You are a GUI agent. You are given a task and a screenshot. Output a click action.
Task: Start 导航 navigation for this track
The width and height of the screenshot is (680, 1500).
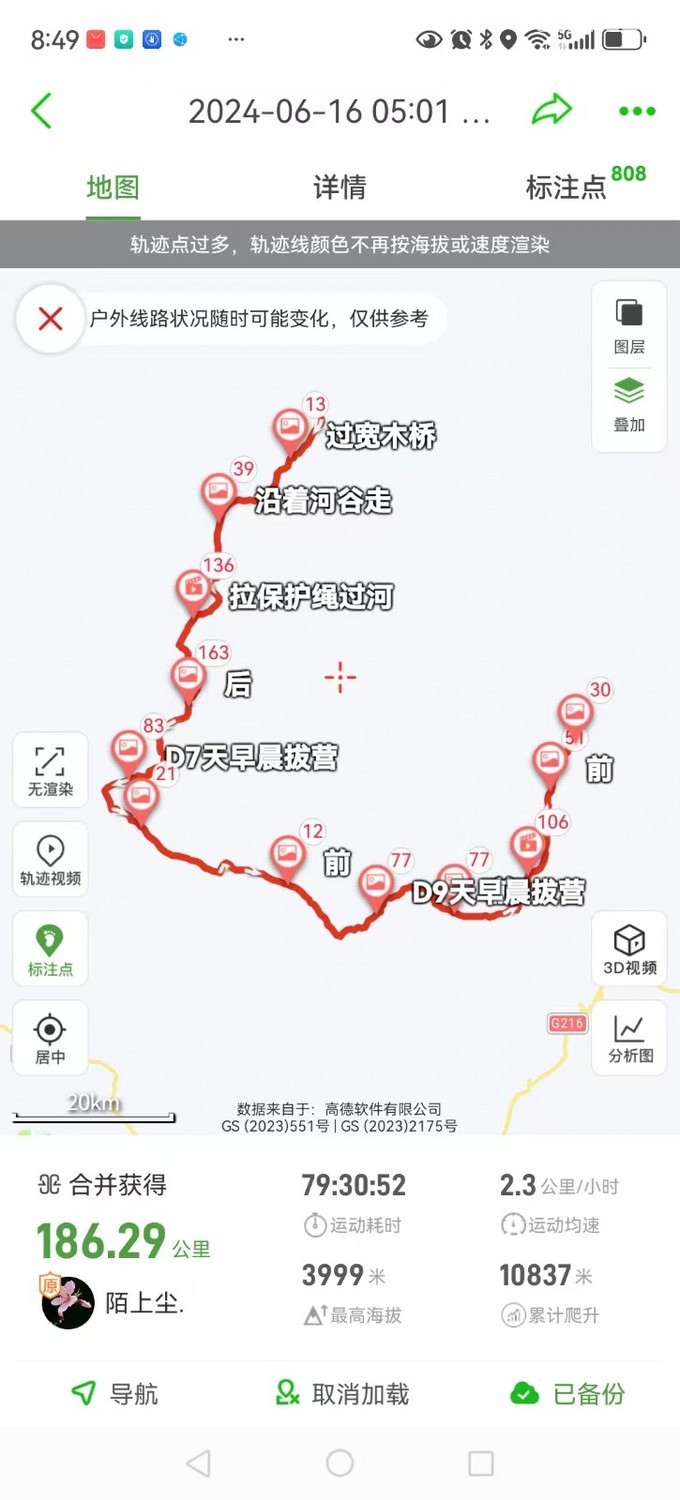point(114,1393)
